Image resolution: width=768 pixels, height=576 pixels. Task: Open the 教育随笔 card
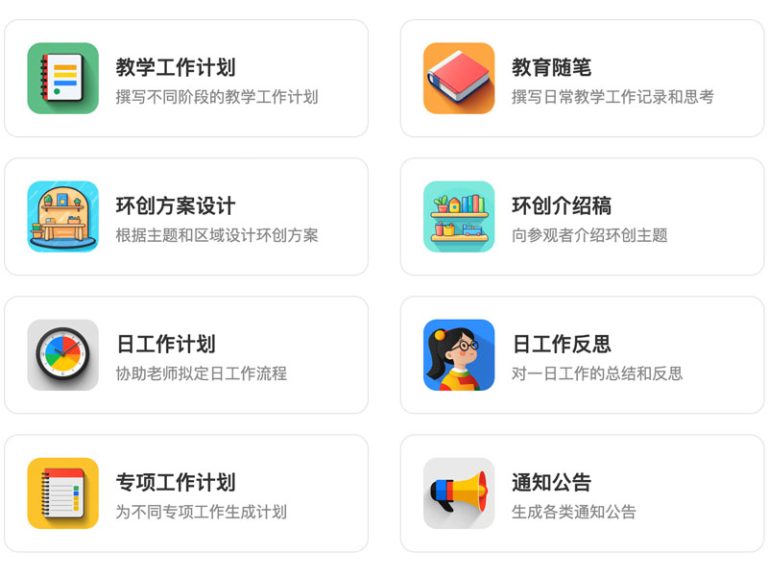(582, 79)
